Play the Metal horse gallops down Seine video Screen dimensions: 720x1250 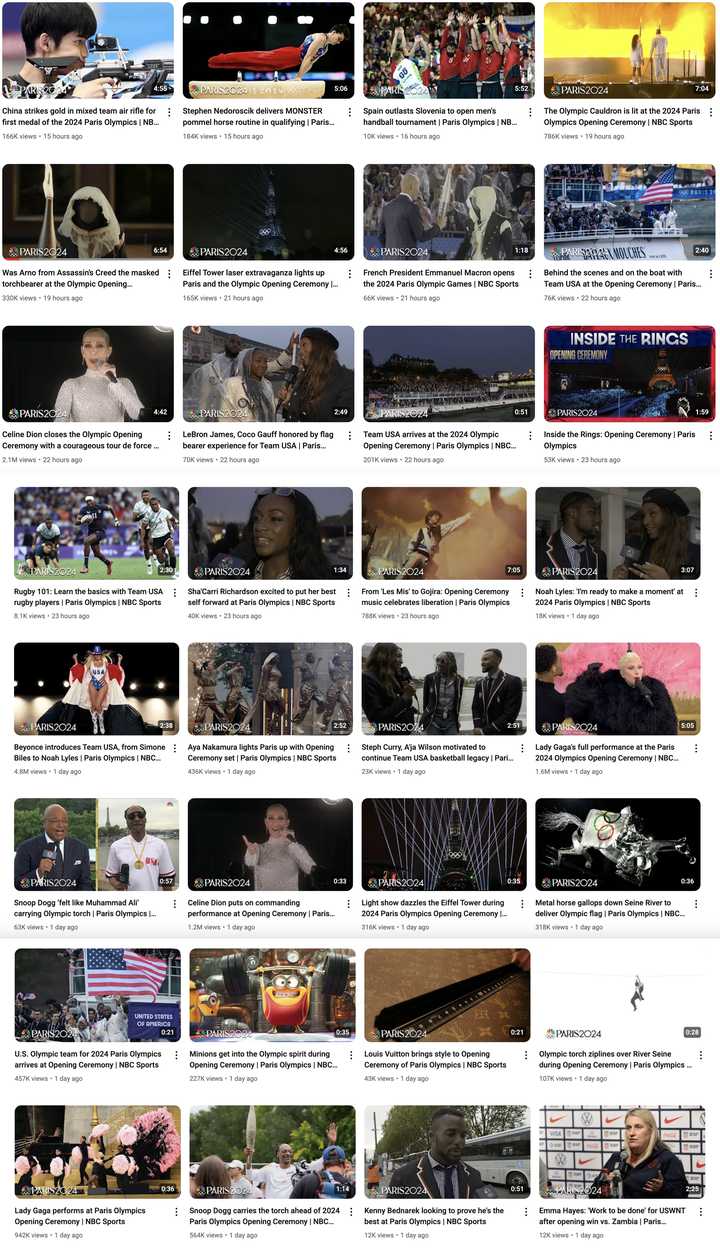click(618, 844)
